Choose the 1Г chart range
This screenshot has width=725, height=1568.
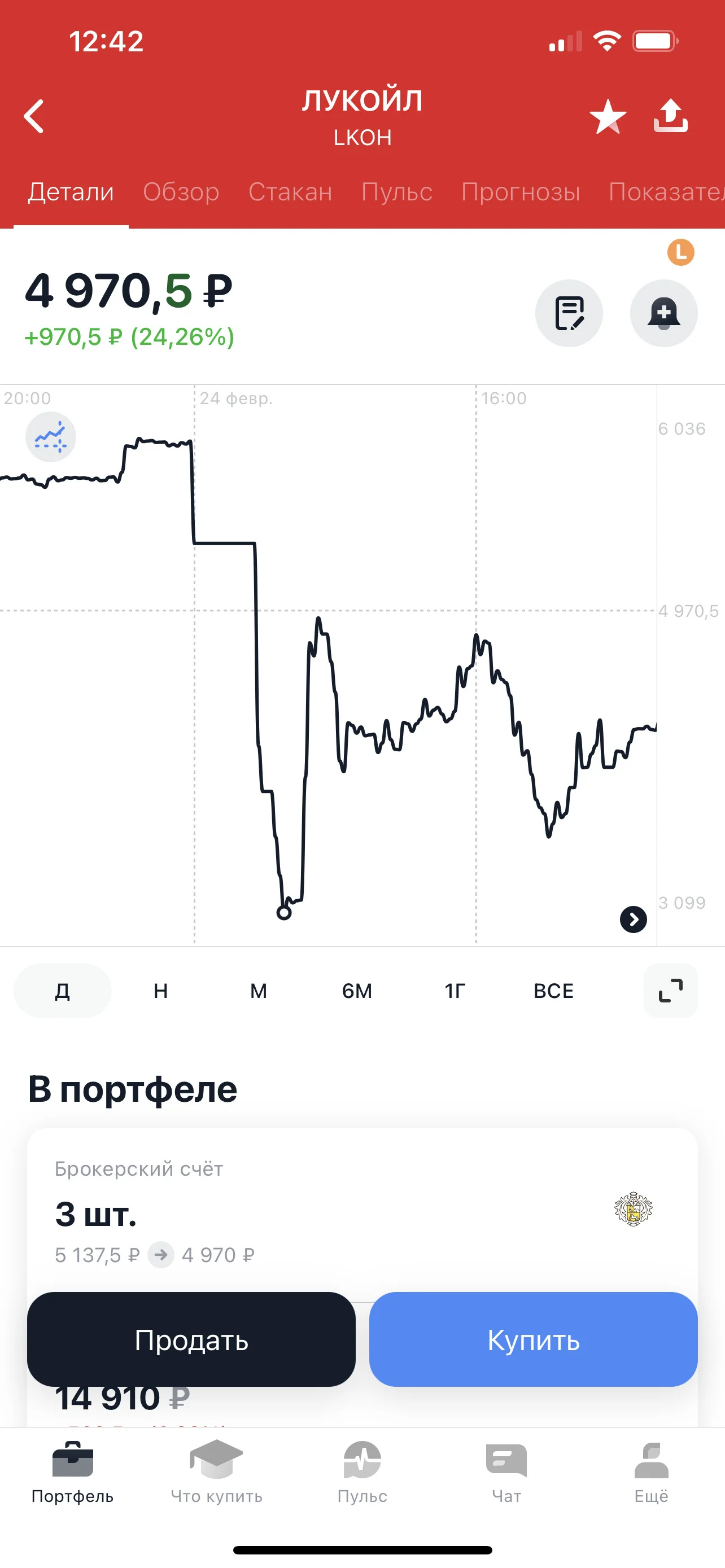[455, 991]
